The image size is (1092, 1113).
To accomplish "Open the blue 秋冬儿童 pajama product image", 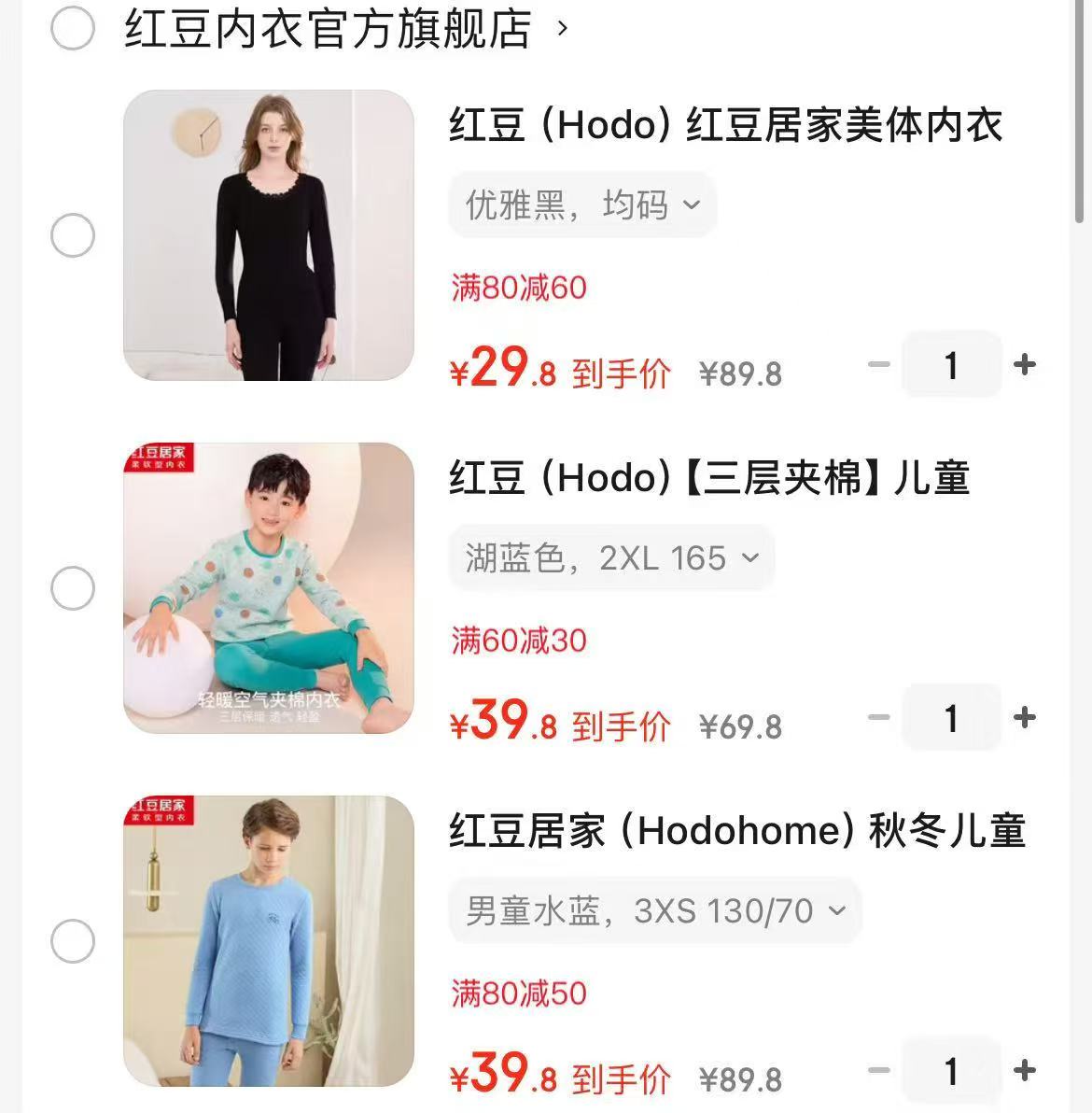I will coord(269,941).
